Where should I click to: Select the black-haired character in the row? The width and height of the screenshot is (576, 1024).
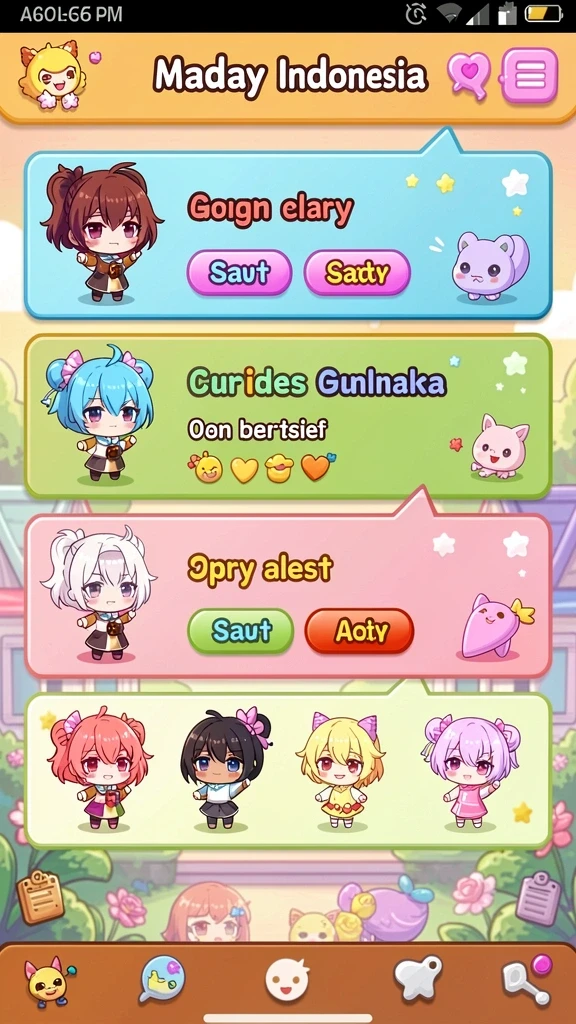223,769
